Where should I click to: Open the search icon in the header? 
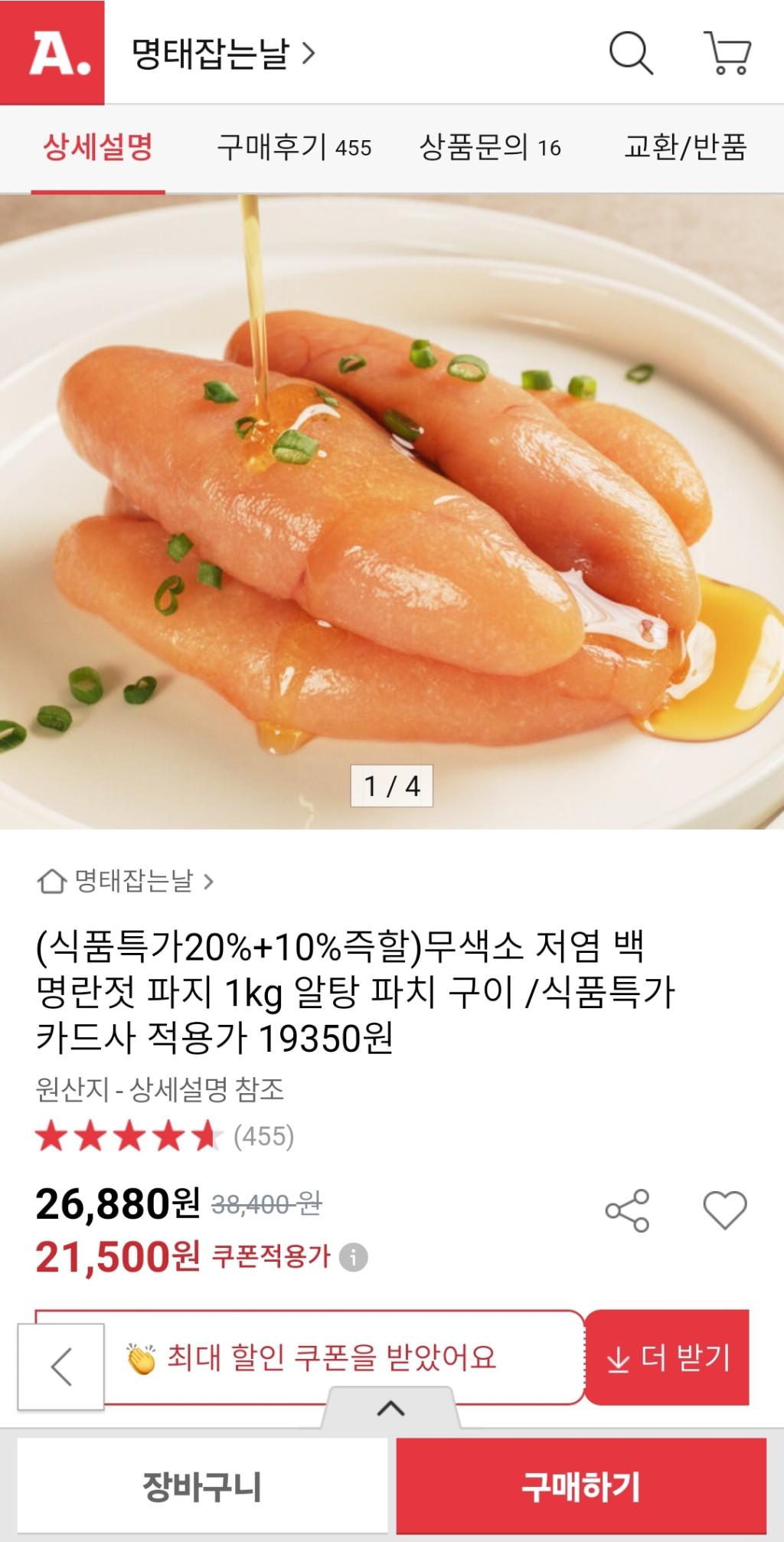coord(630,53)
